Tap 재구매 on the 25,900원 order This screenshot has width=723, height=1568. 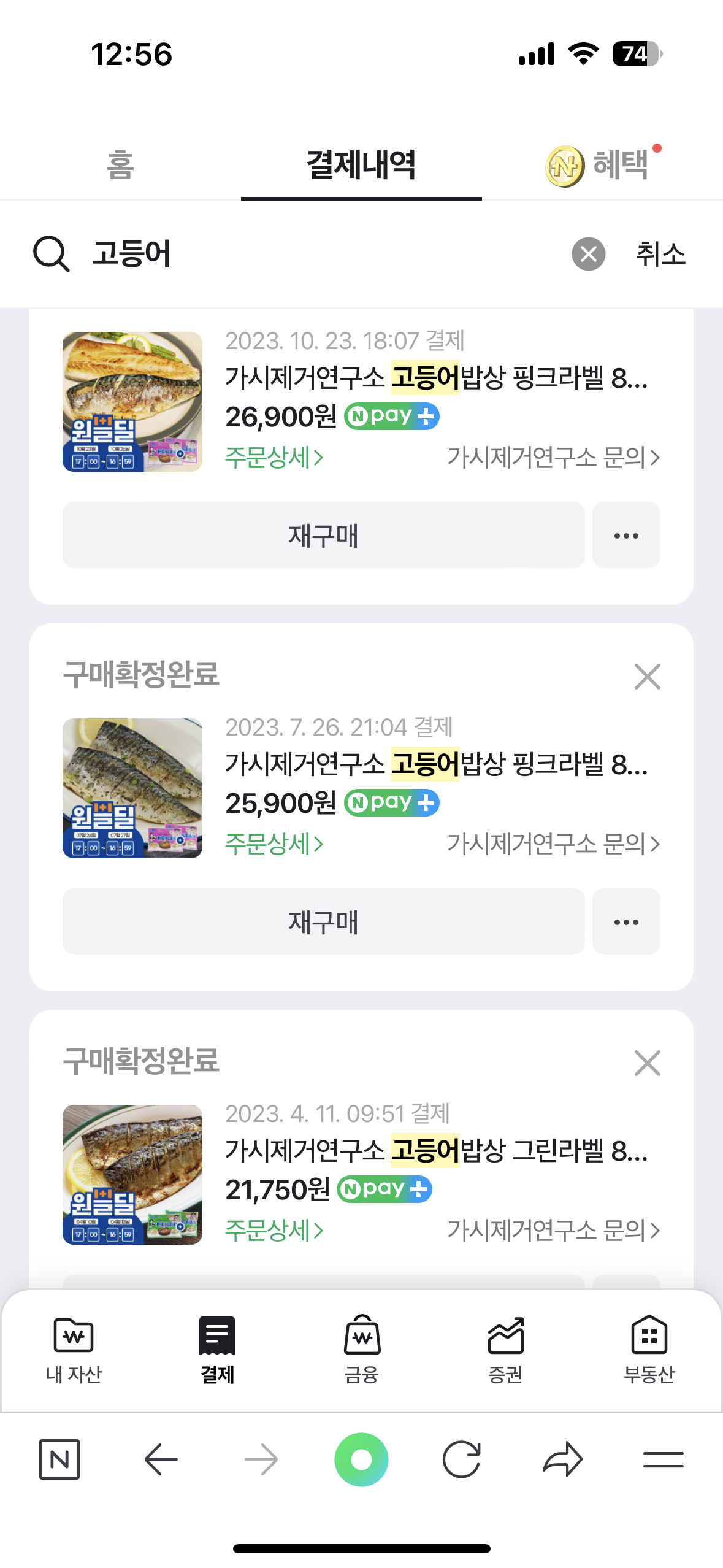[x=323, y=922]
